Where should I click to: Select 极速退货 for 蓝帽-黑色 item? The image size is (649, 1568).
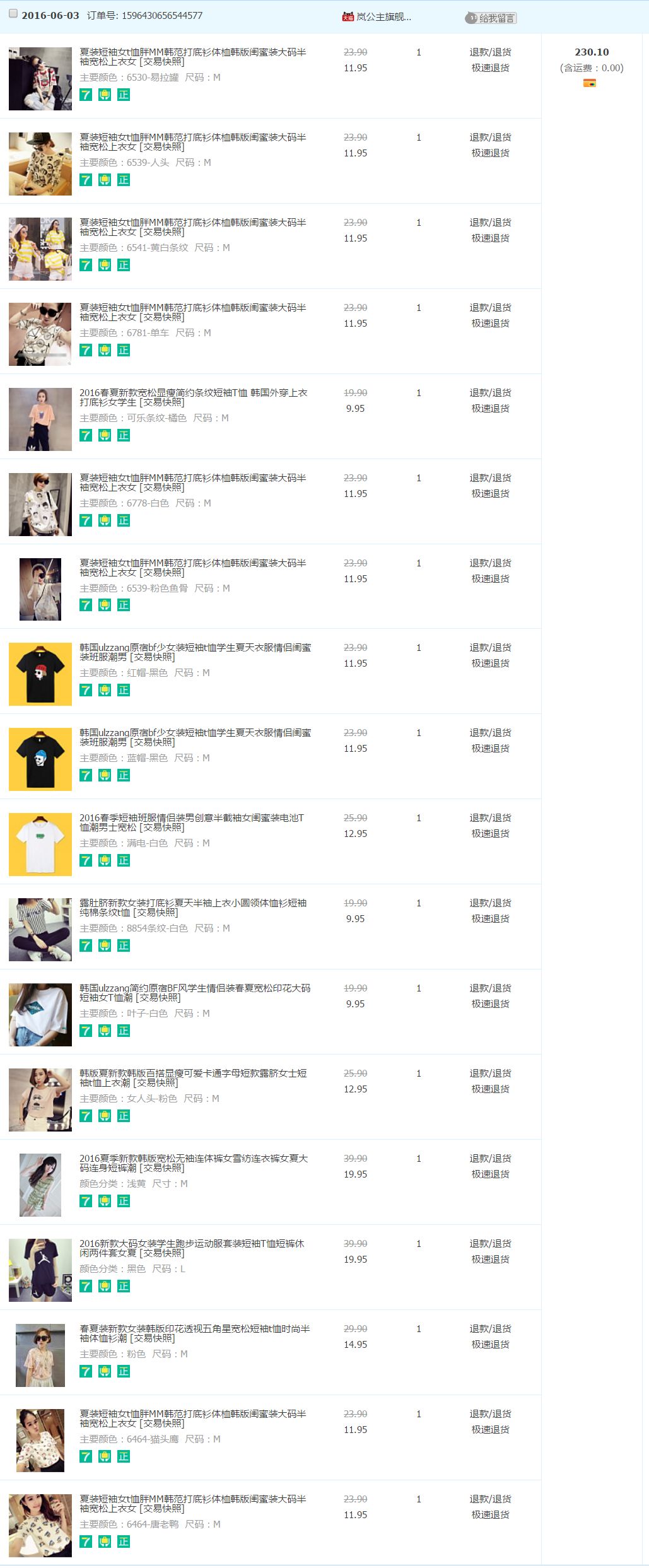pyautogui.click(x=490, y=749)
